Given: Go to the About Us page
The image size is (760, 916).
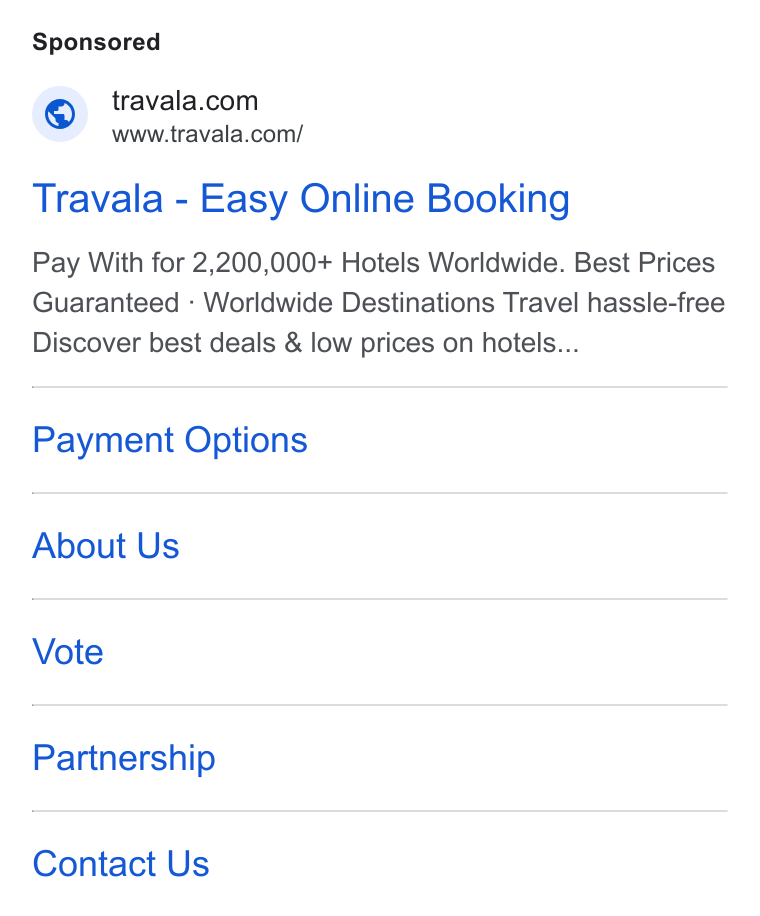Looking at the screenshot, I should [106, 546].
